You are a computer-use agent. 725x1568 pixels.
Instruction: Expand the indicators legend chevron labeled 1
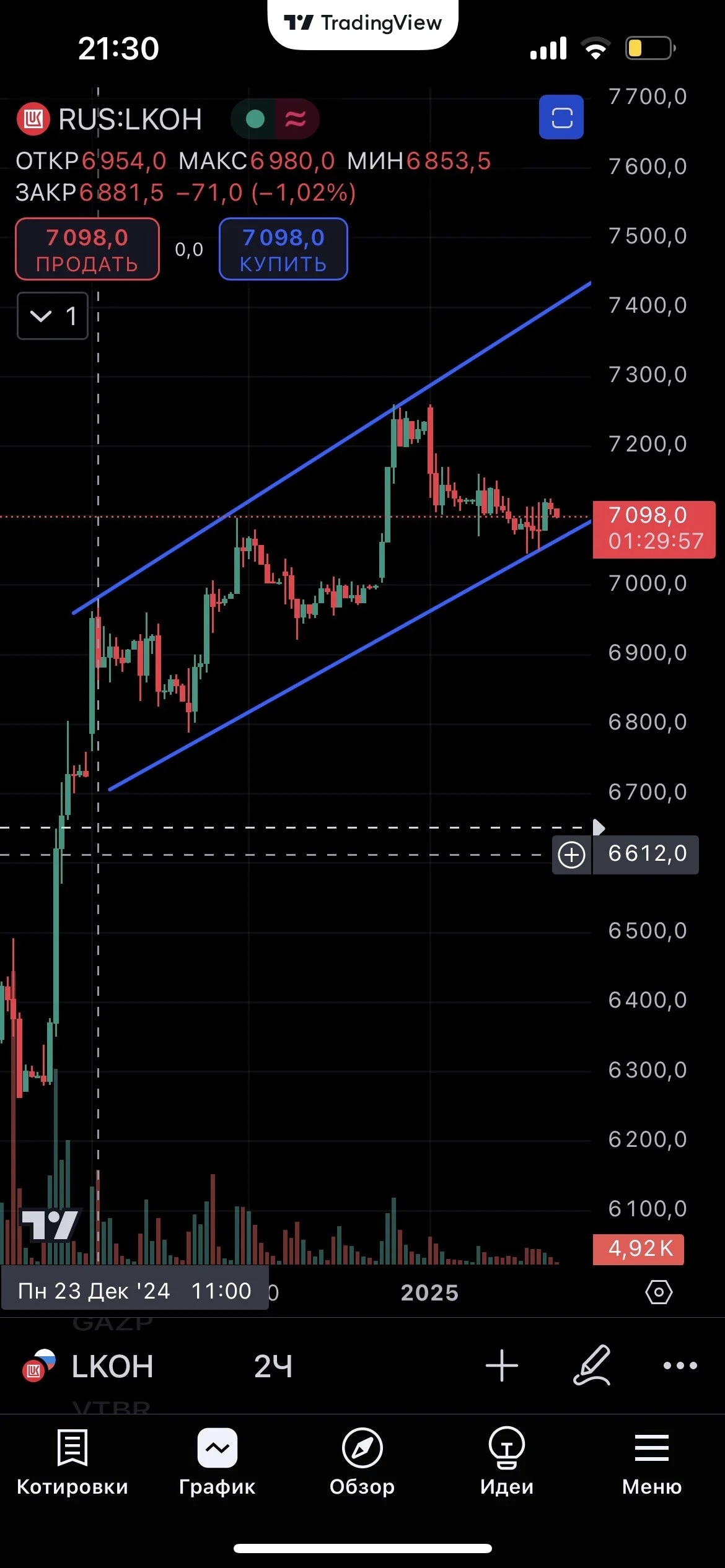click(53, 316)
